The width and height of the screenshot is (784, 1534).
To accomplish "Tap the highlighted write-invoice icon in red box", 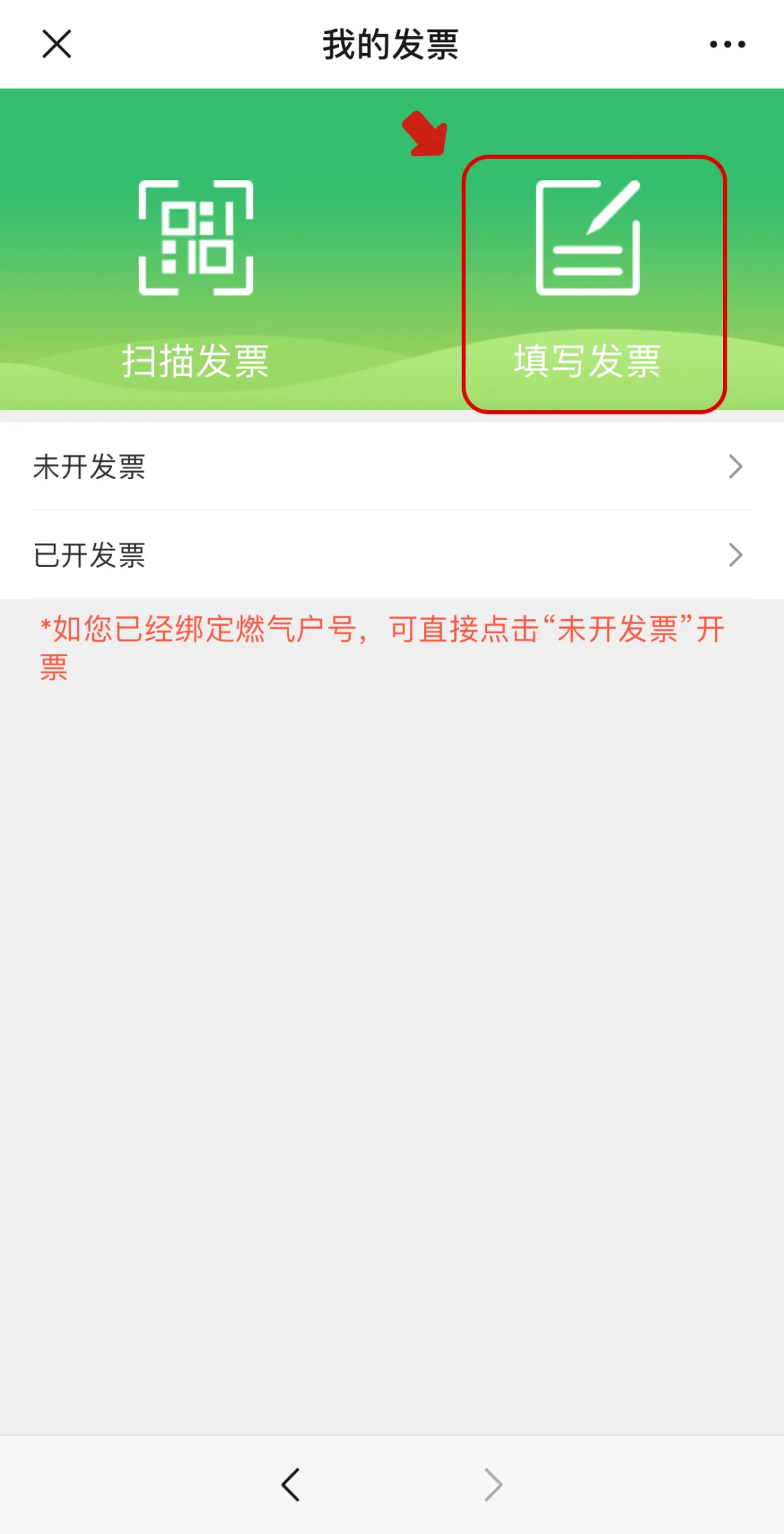I will tap(588, 236).
